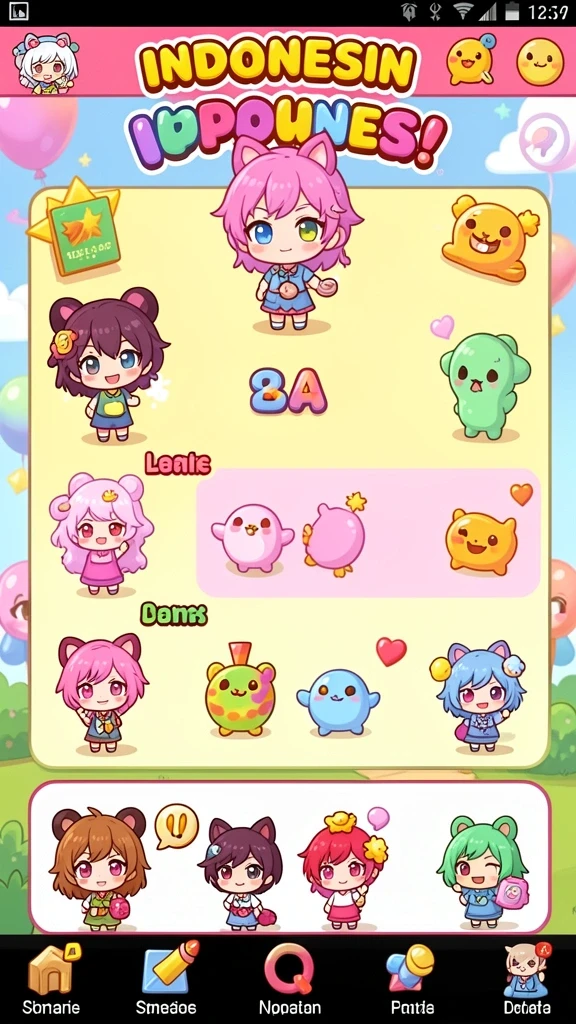Open the Nopatan search tab

pos(289,979)
